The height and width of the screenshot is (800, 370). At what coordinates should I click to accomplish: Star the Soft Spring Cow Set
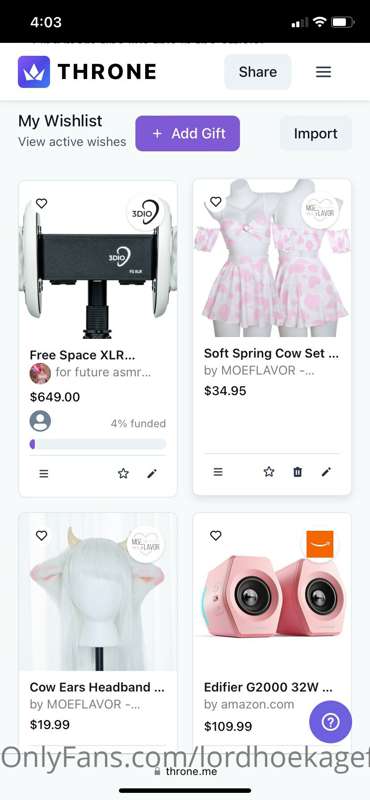coord(269,472)
